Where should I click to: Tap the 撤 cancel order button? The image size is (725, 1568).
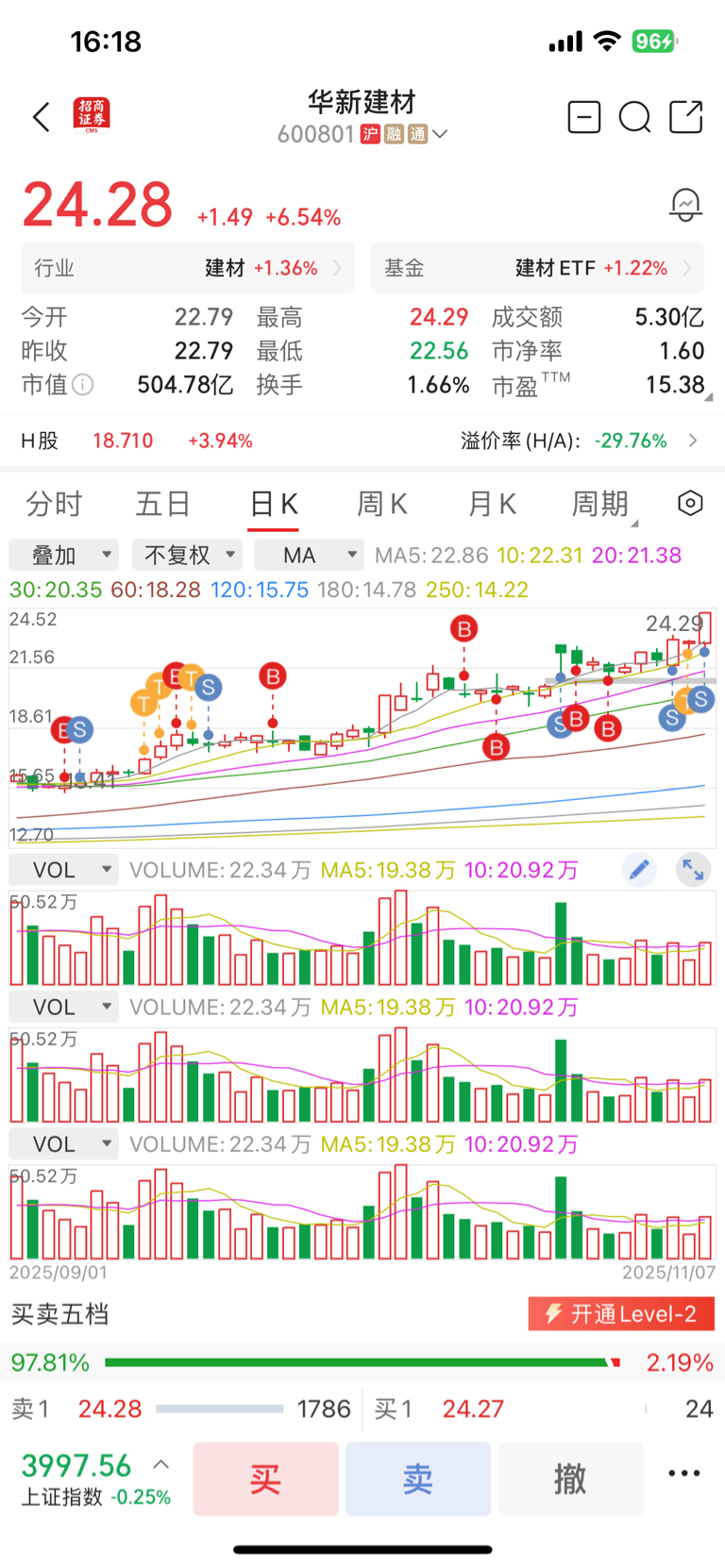569,1478
